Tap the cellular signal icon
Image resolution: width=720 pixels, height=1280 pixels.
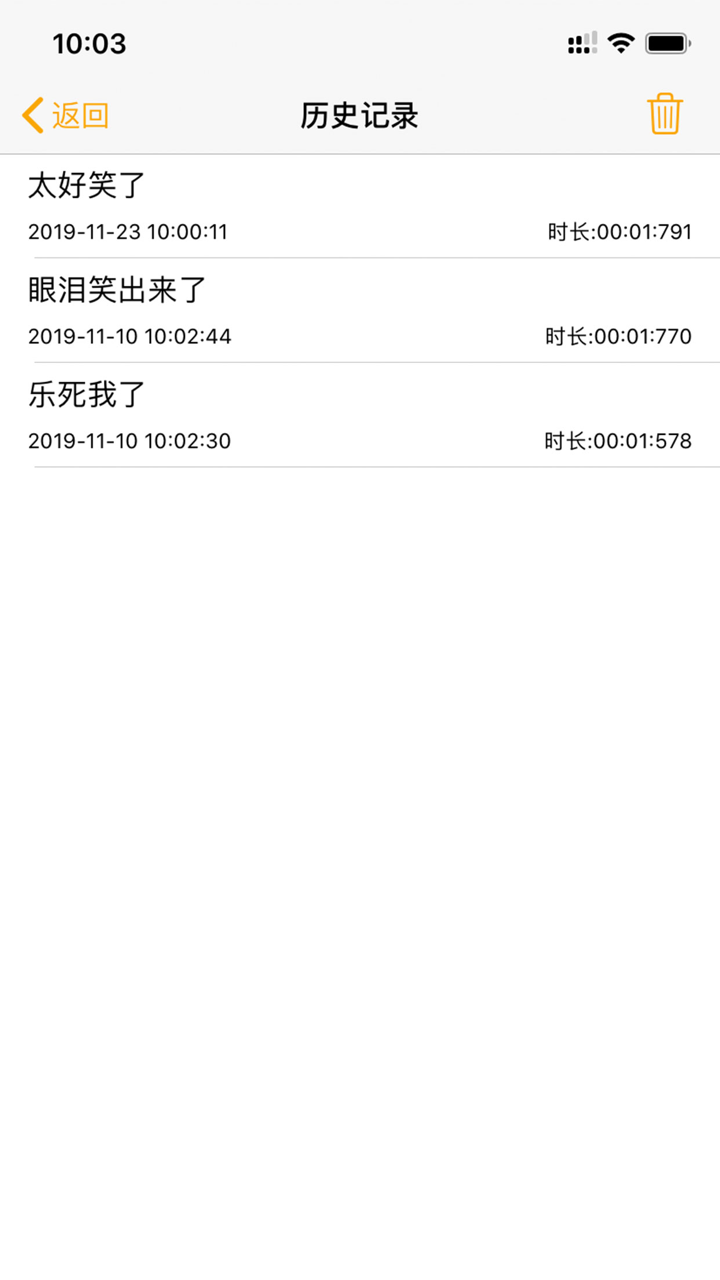tap(581, 43)
